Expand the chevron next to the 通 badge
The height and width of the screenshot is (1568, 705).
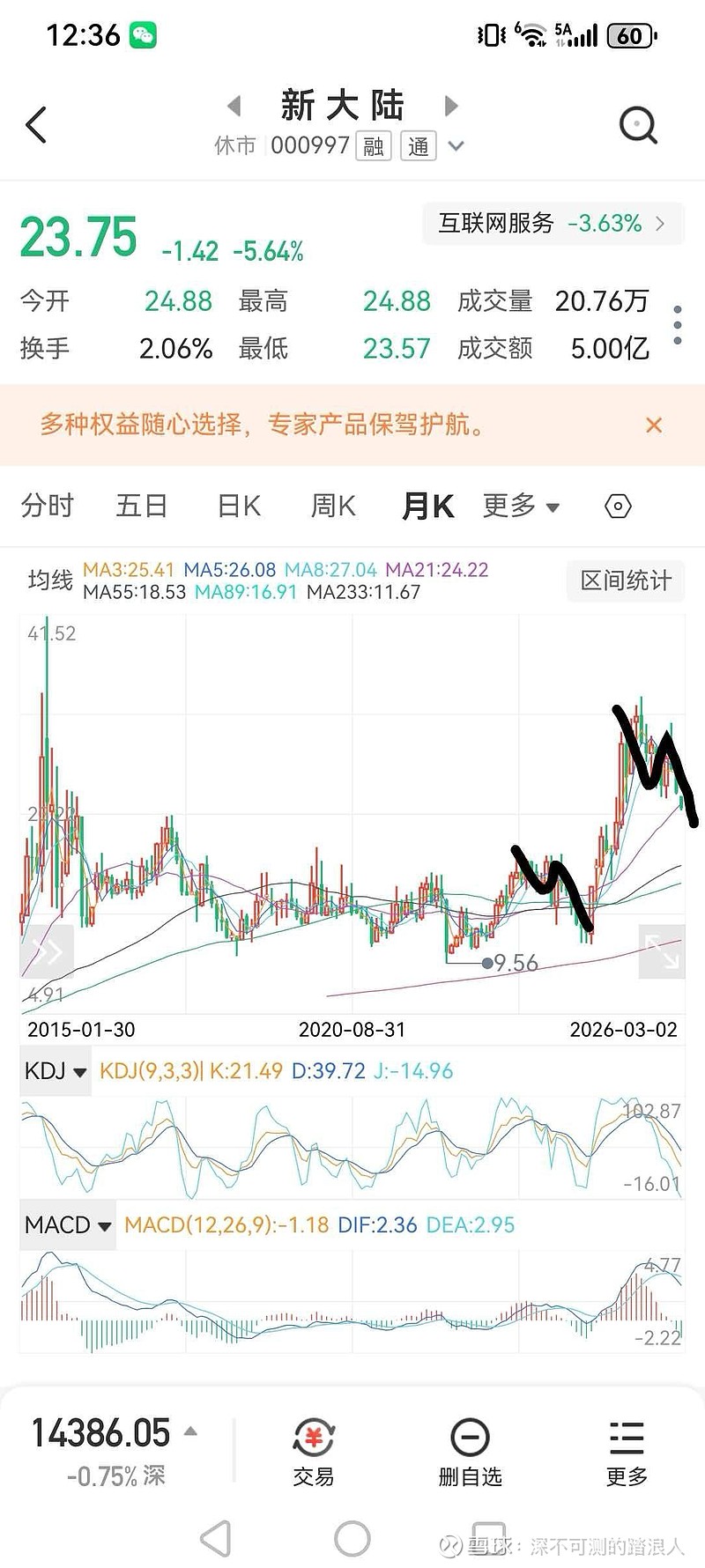click(455, 145)
